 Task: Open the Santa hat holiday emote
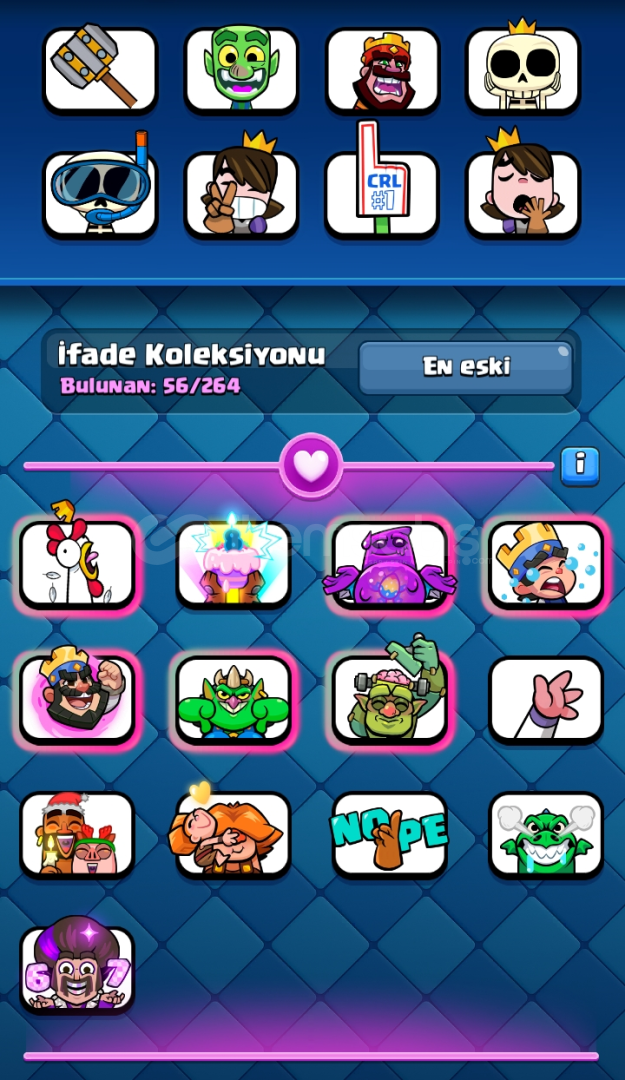pos(77,833)
